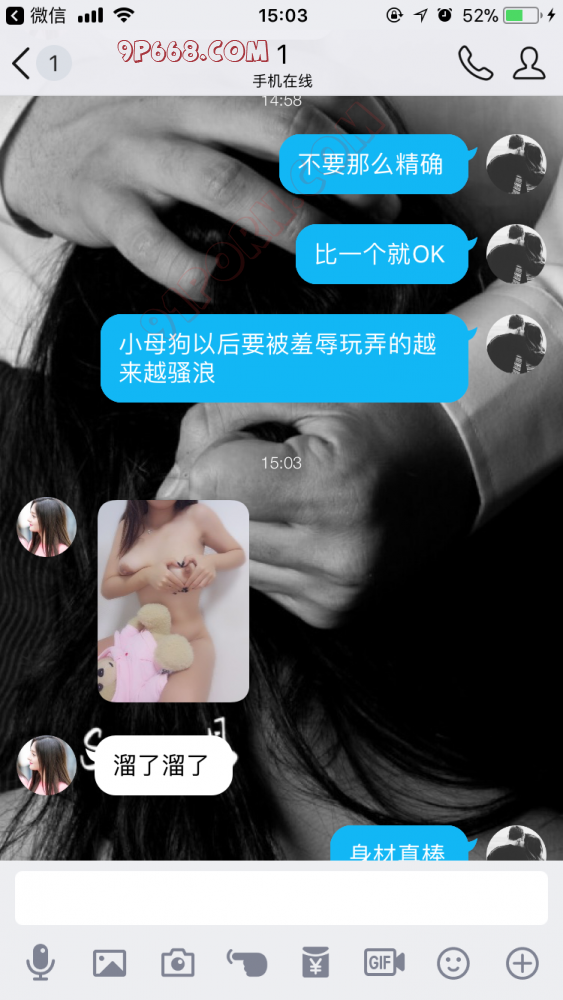563x1000 pixels.
Task: Start a voice call with this contact
Action: [476, 63]
